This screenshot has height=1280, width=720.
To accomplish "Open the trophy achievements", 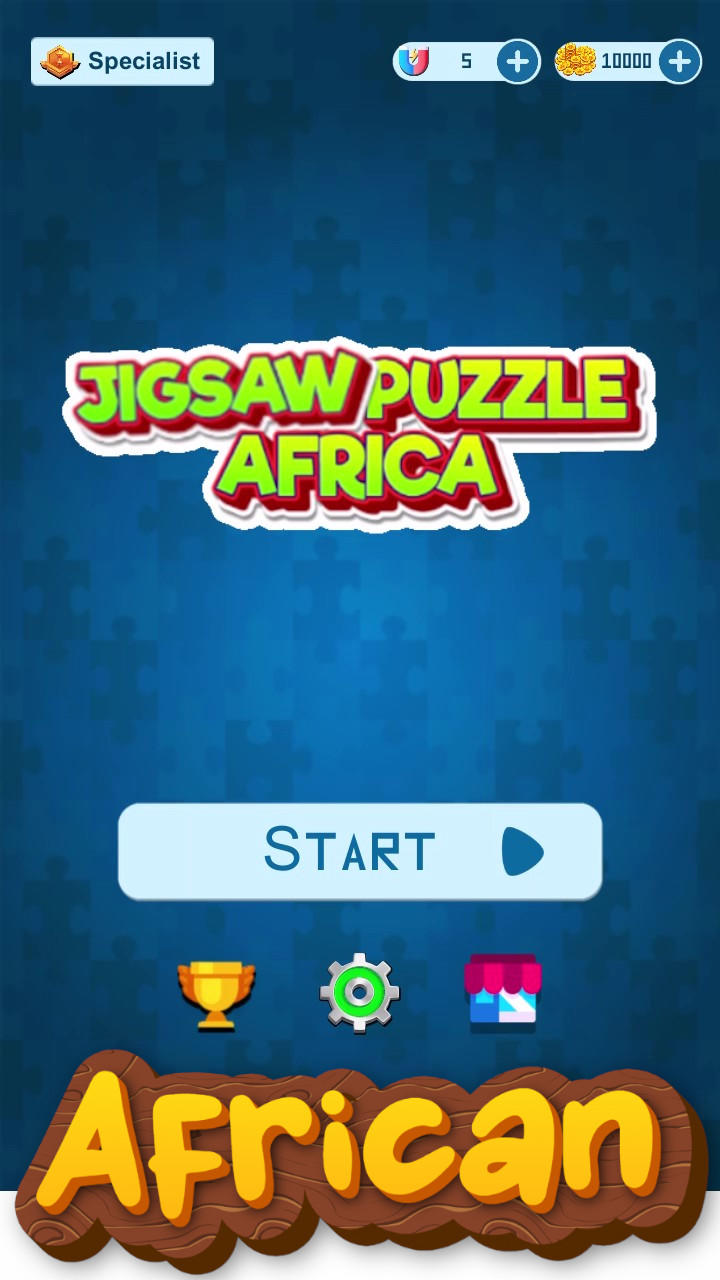I will pyautogui.click(x=216, y=994).
